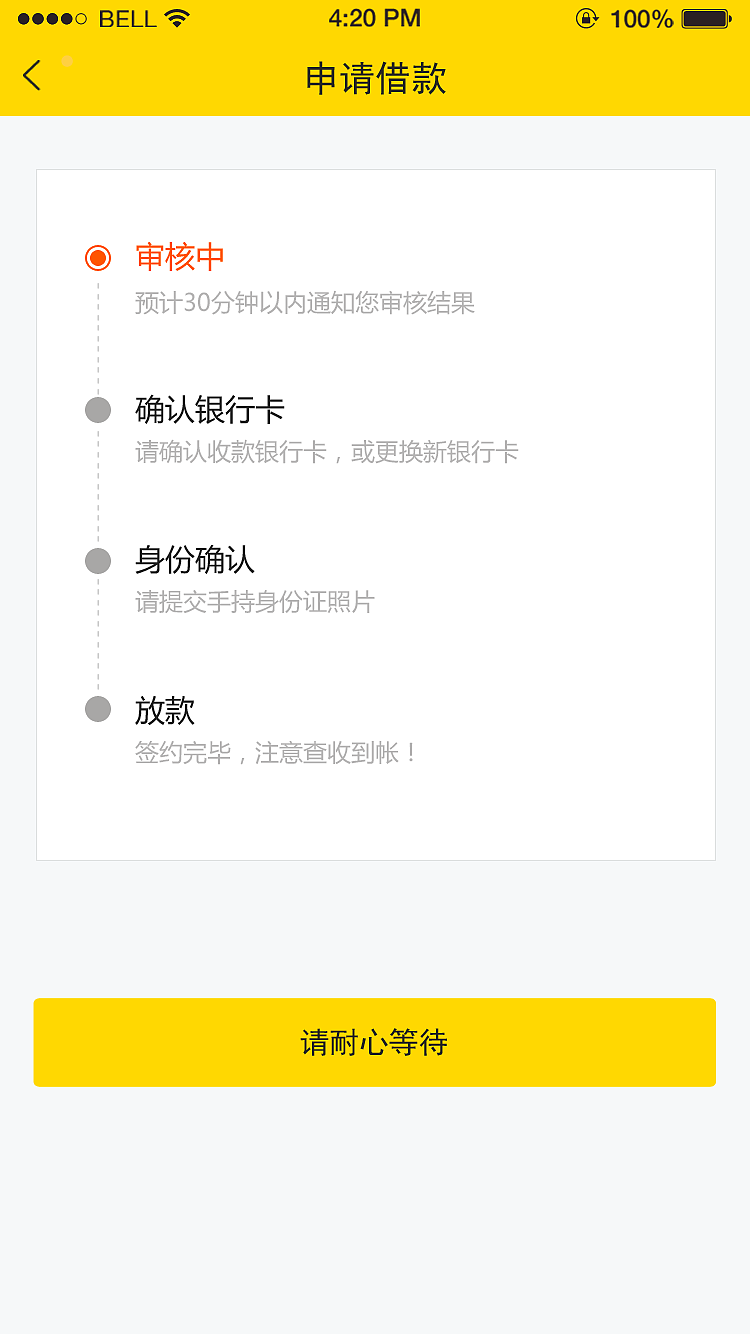
Task: Tap the 申请借款 title bar
Action: click(x=375, y=77)
